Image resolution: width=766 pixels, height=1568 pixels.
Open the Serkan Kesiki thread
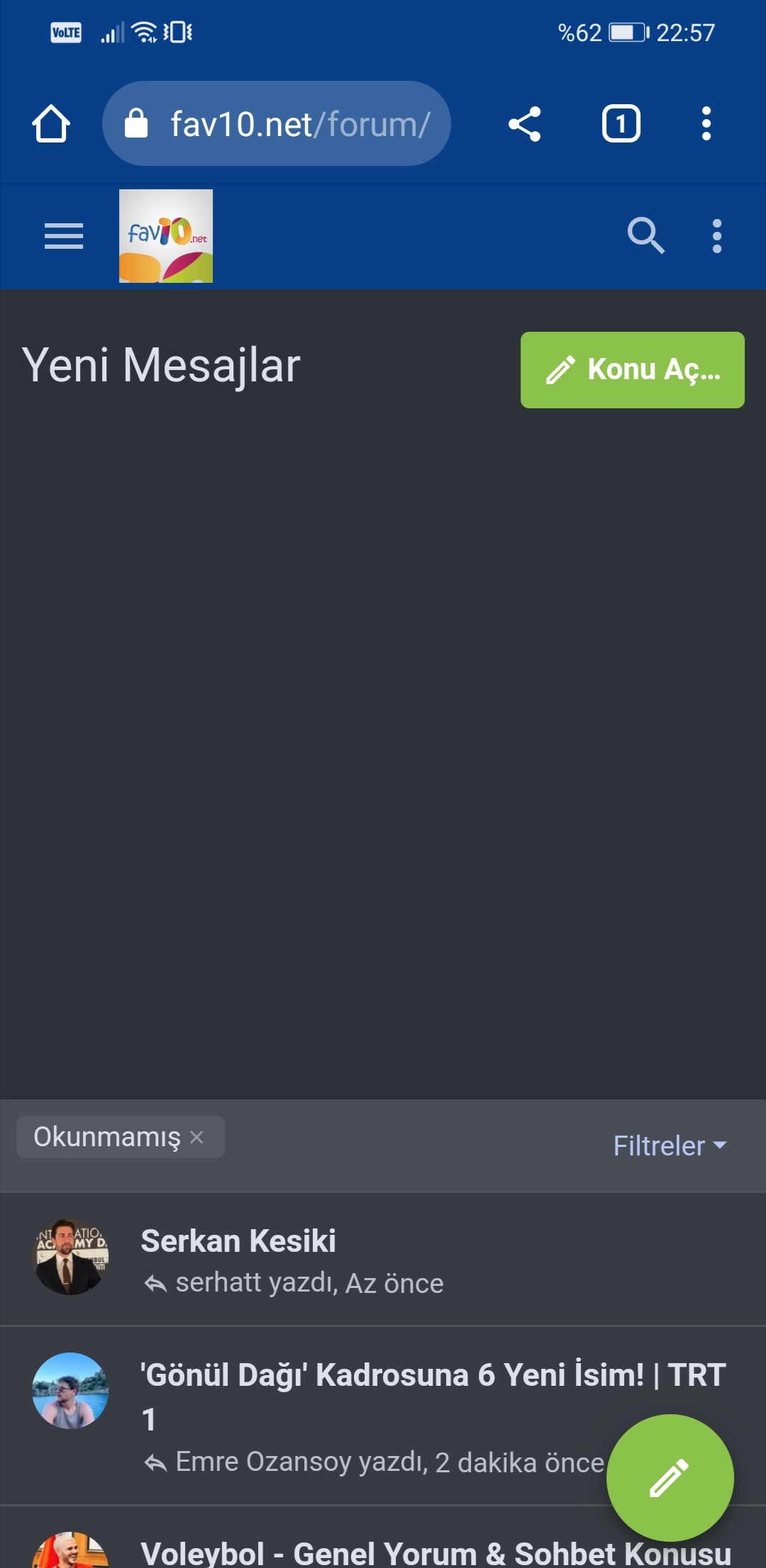(x=238, y=1241)
